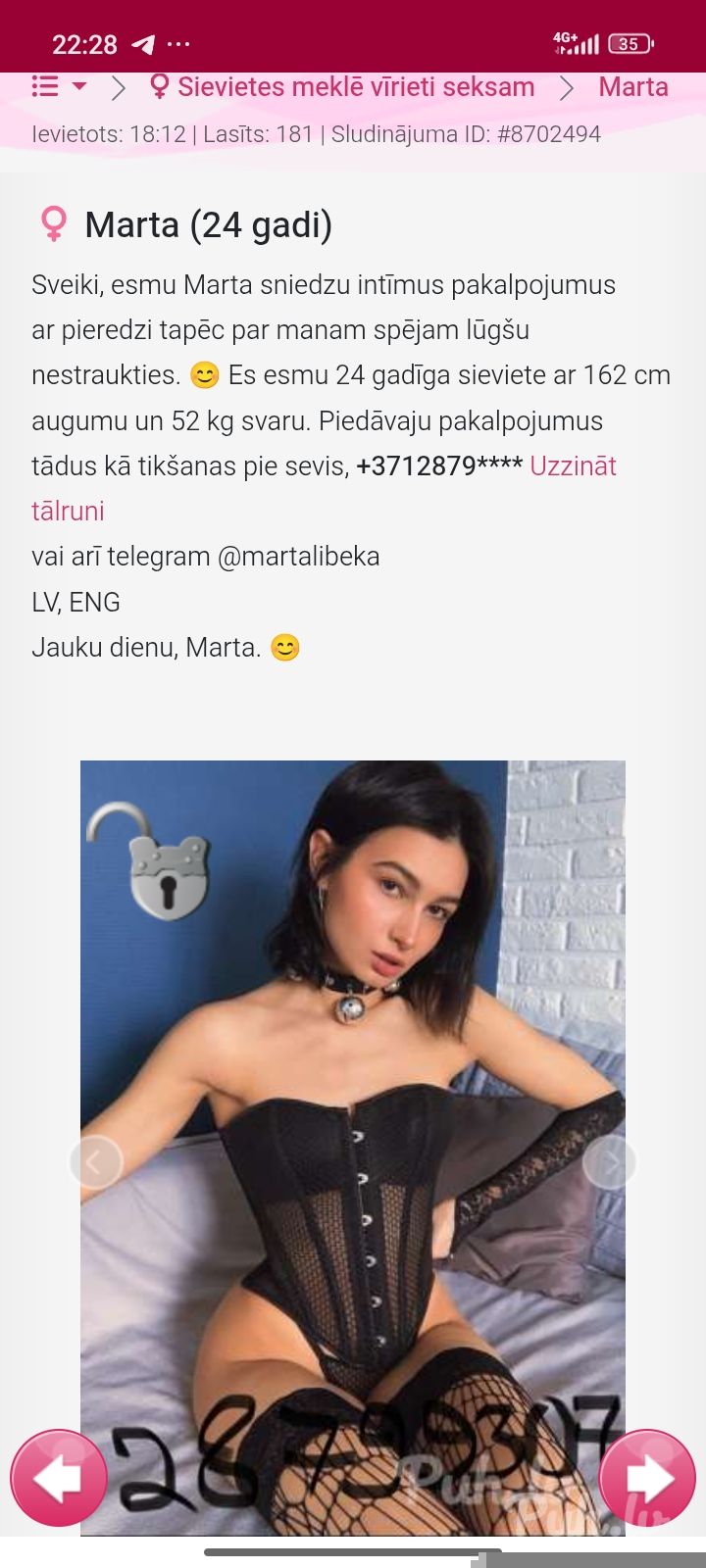Screen dimensions: 706x1568
Task: Open the category list dropdown menu
Action: 59,87
